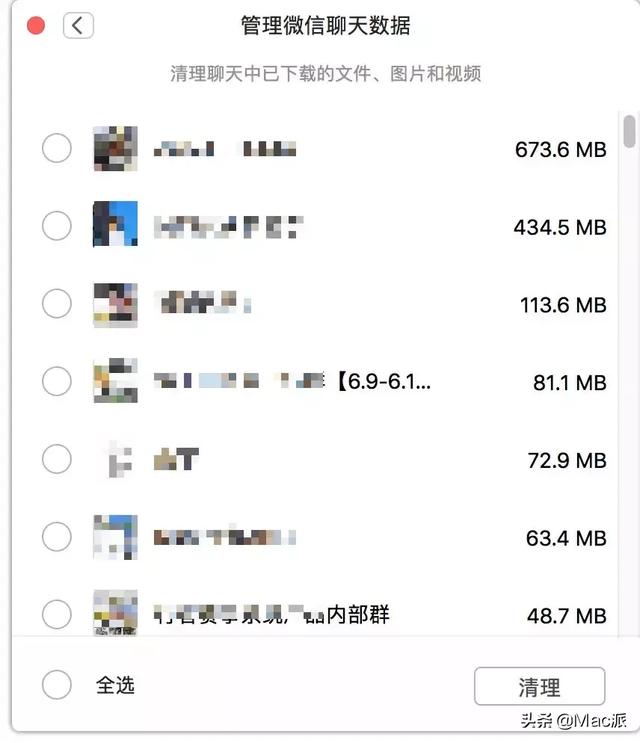Select the chat using 673.6 MB
The height and width of the screenshot is (743, 640).
click(57, 149)
